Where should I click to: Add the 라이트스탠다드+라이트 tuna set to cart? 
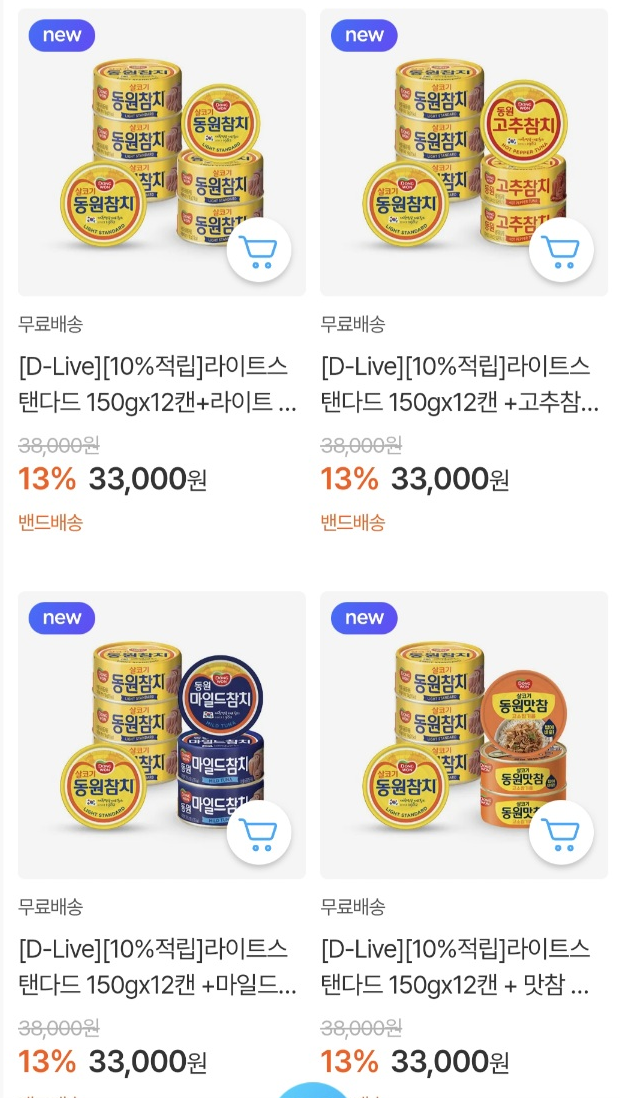[259, 250]
